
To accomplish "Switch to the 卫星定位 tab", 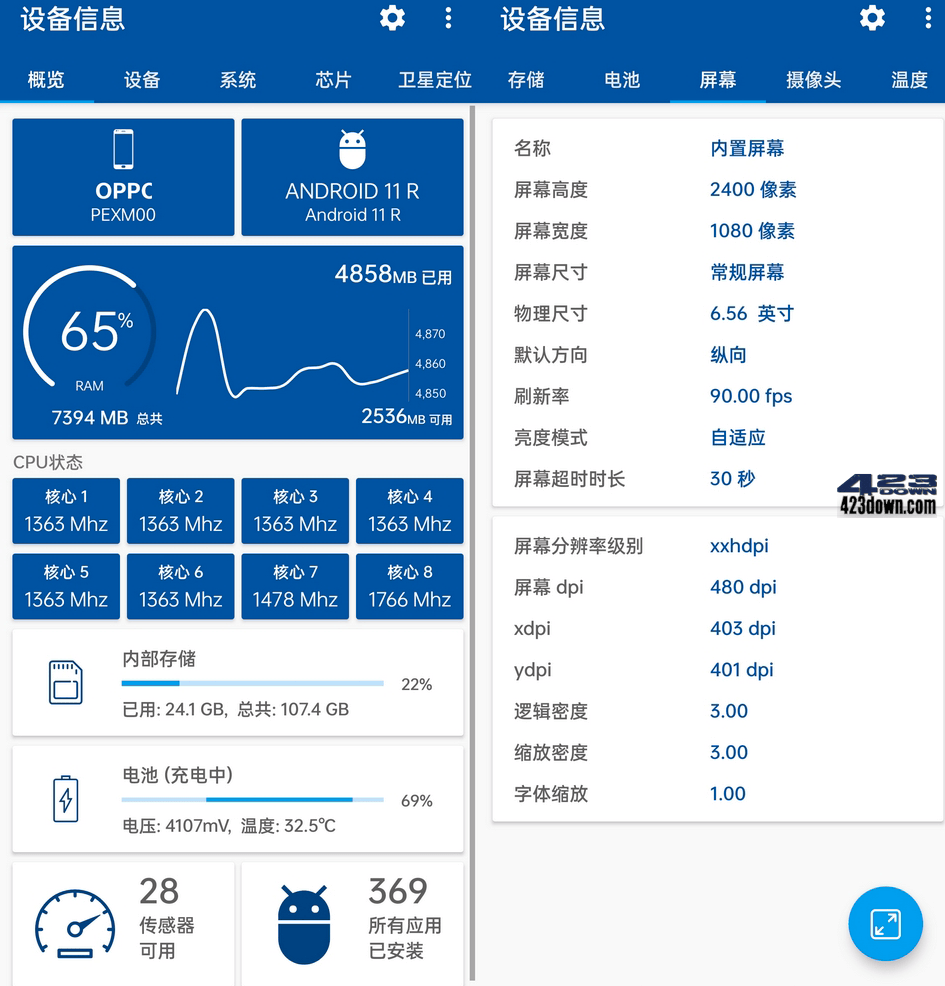I will 434,80.
